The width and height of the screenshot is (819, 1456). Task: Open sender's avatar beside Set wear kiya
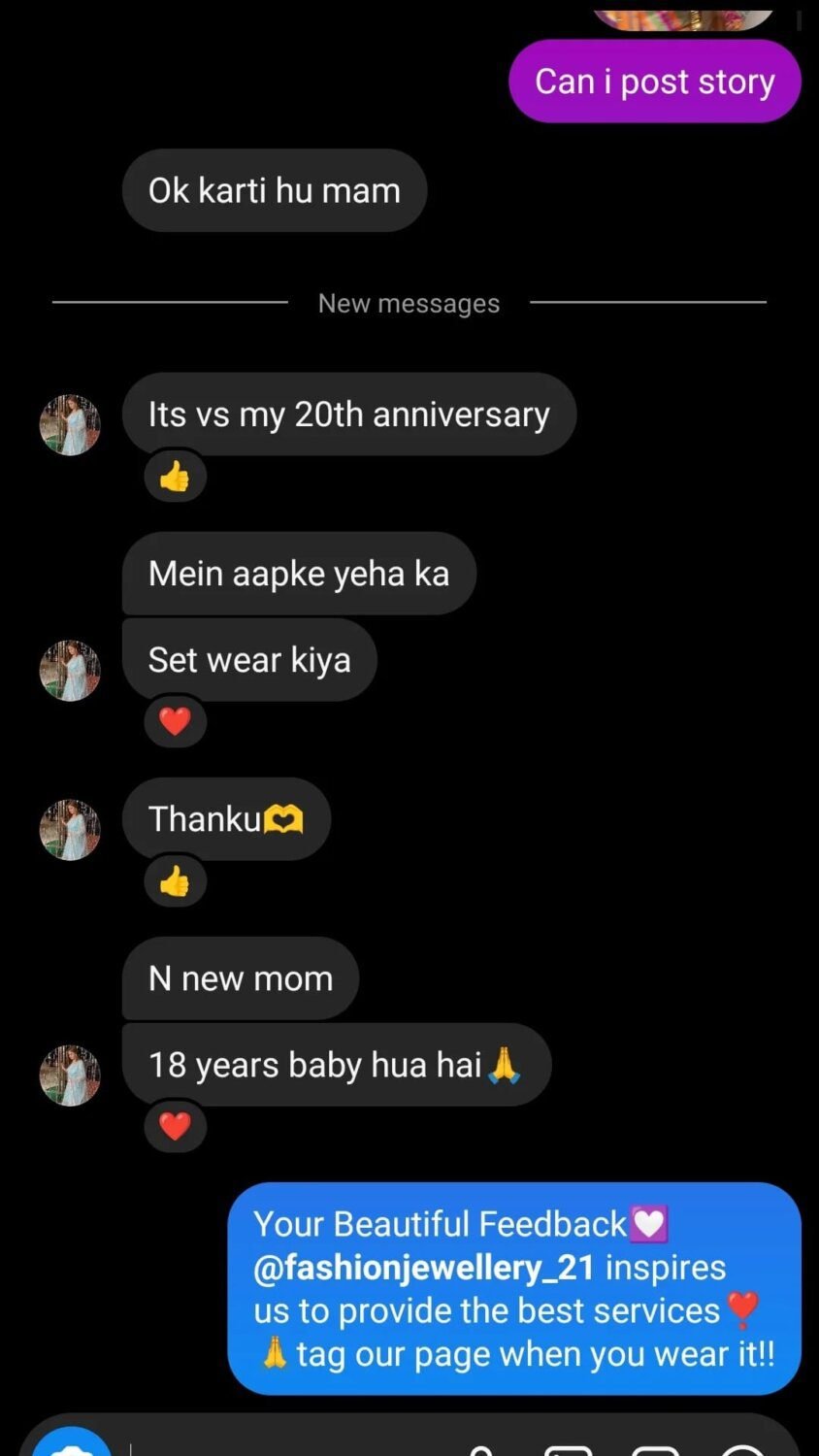point(70,671)
